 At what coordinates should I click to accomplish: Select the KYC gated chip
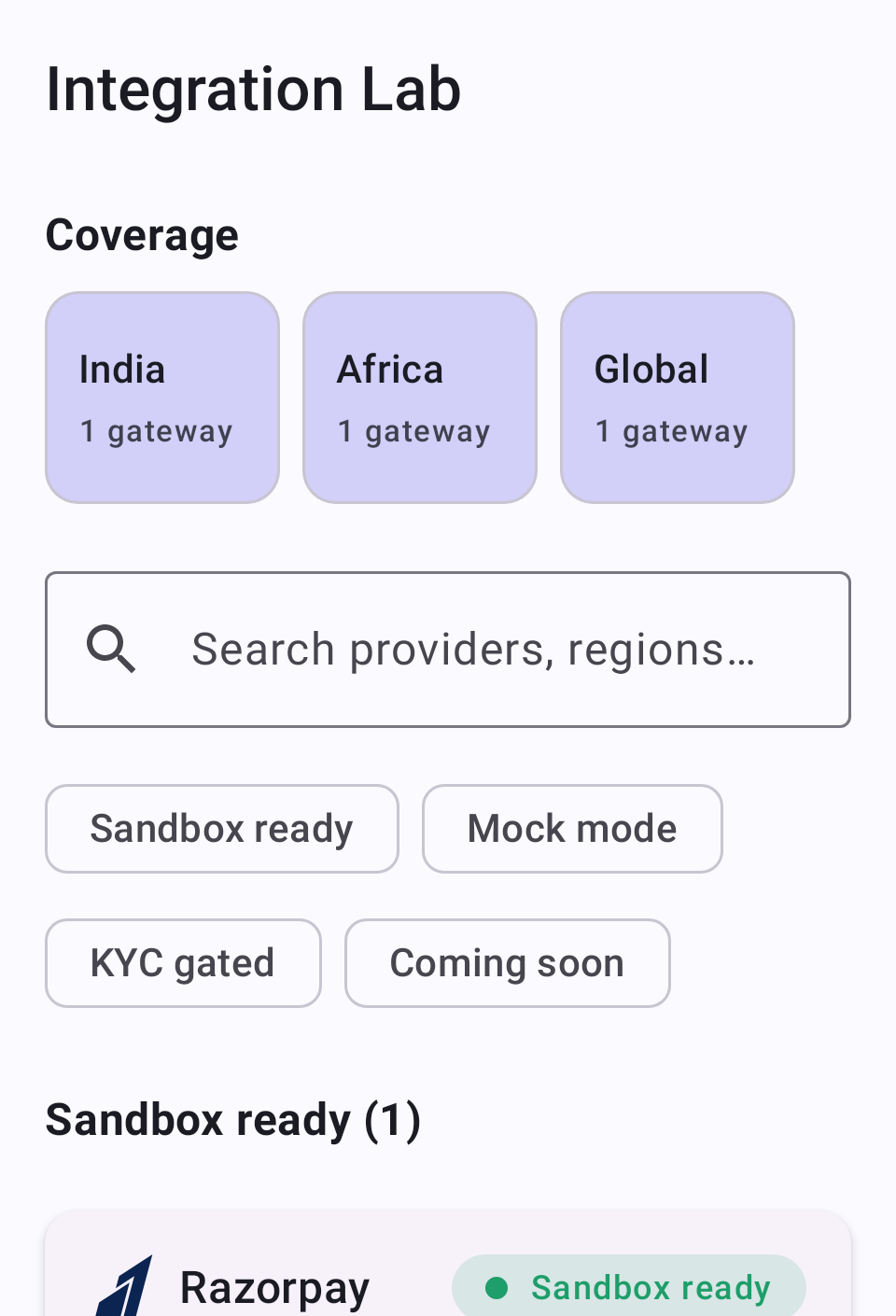click(x=183, y=963)
